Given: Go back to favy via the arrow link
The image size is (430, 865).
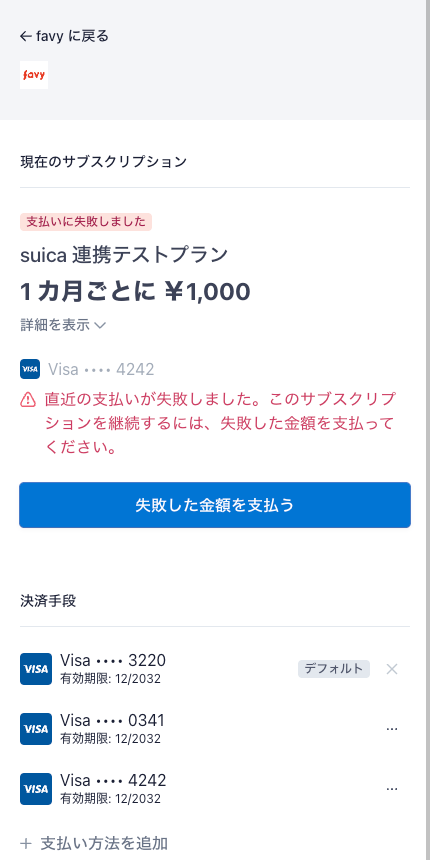Looking at the screenshot, I should point(64,36).
